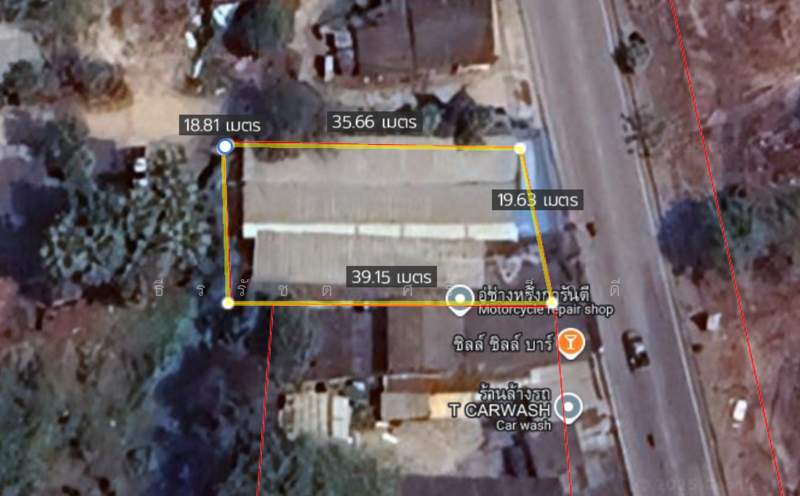The height and width of the screenshot is (496, 800).
Task: Select the blue measurement point near 18.81 เมตร
Action: coord(225,147)
